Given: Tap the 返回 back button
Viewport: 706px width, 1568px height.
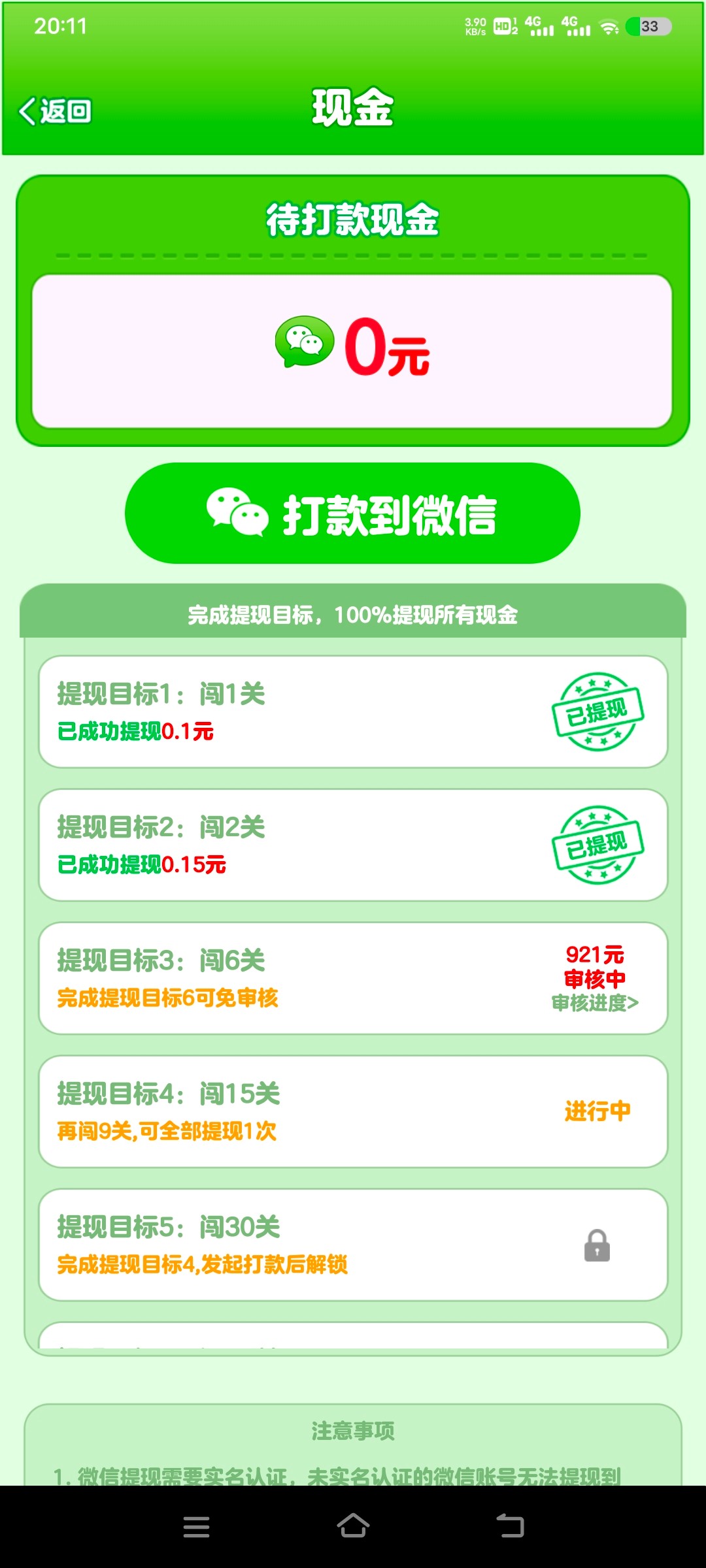Looking at the screenshot, I should [56, 111].
